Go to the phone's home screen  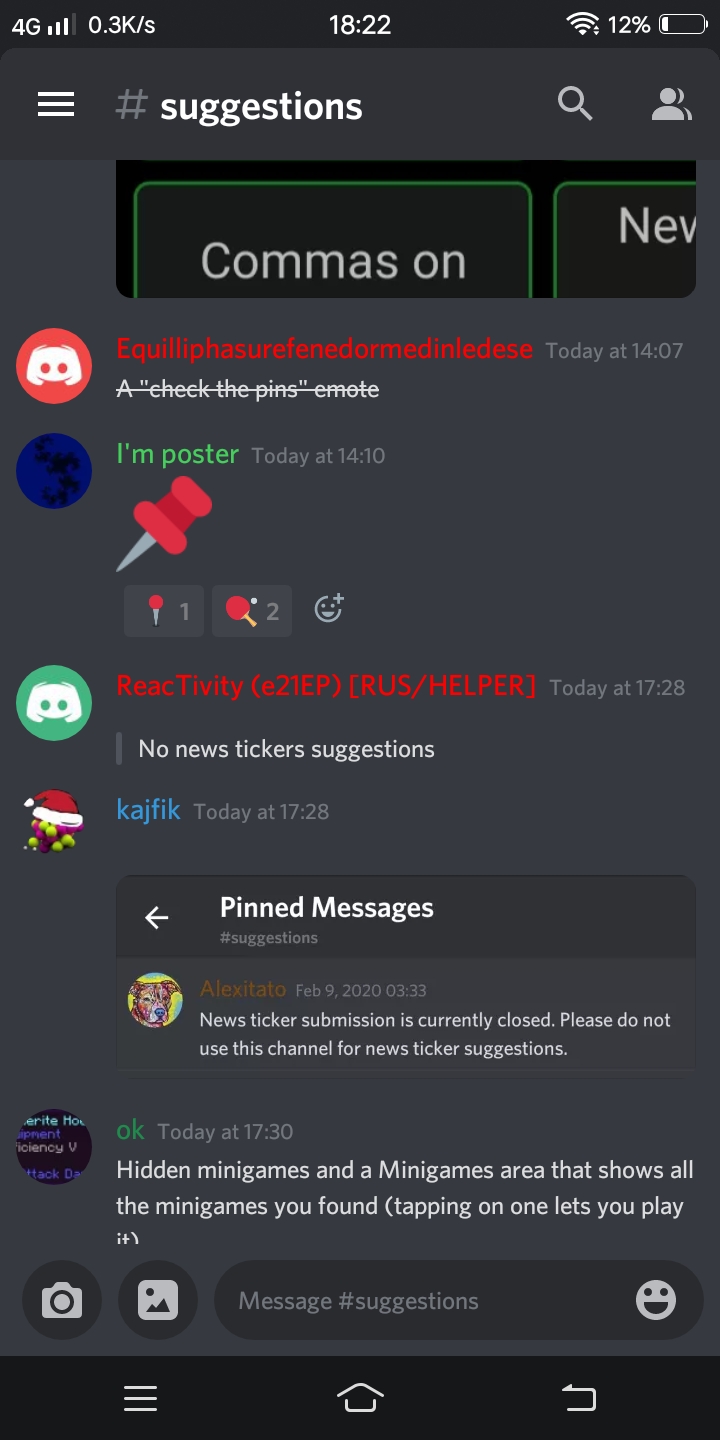tap(360, 1398)
